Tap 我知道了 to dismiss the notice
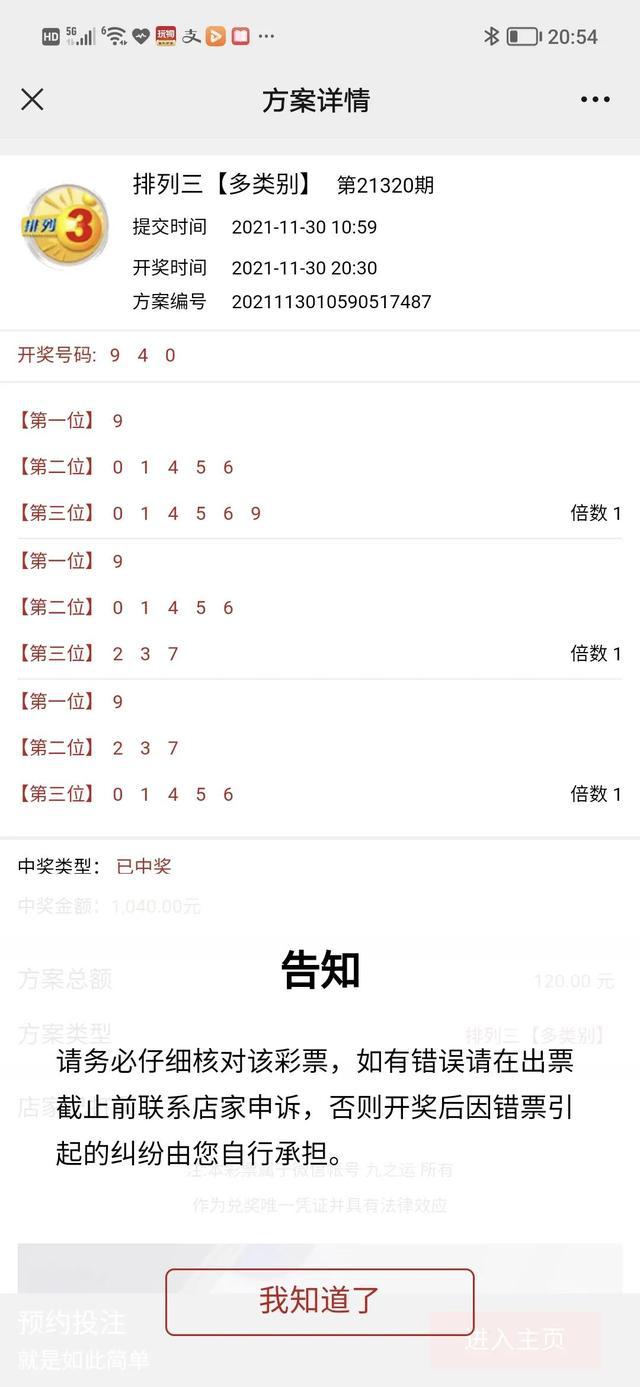Screen dimensions: 640x1387 coord(319,1300)
